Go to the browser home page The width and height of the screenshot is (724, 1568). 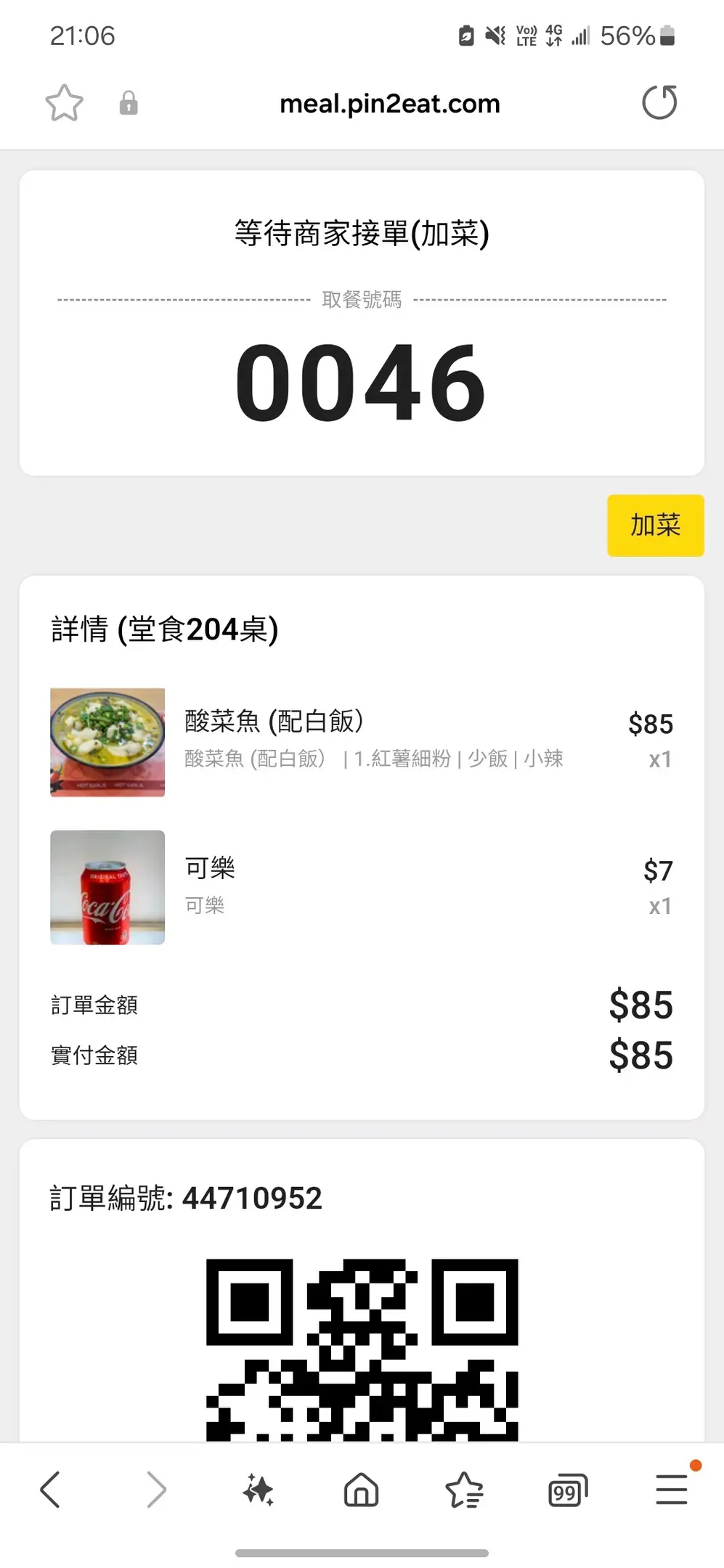(x=361, y=1490)
